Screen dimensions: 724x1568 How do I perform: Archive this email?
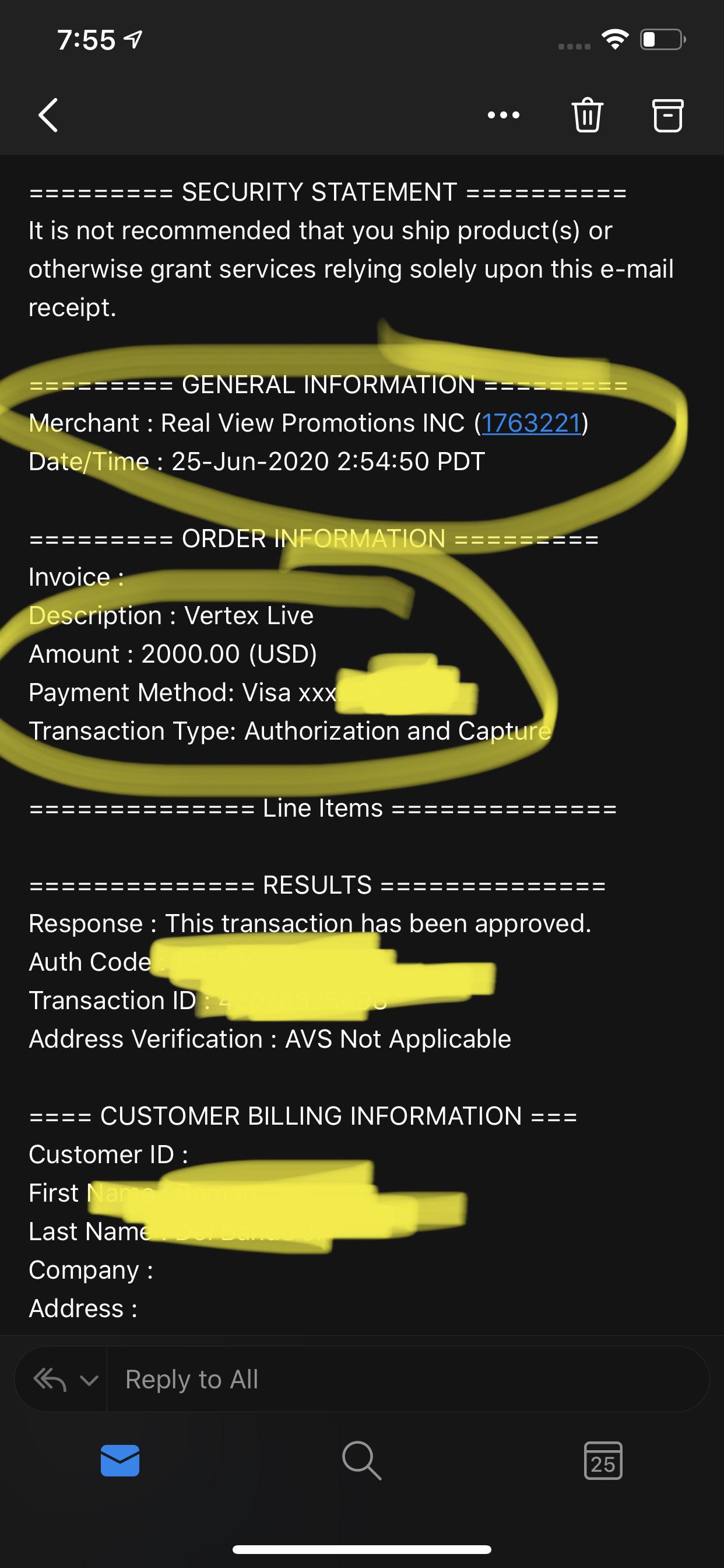tap(667, 115)
